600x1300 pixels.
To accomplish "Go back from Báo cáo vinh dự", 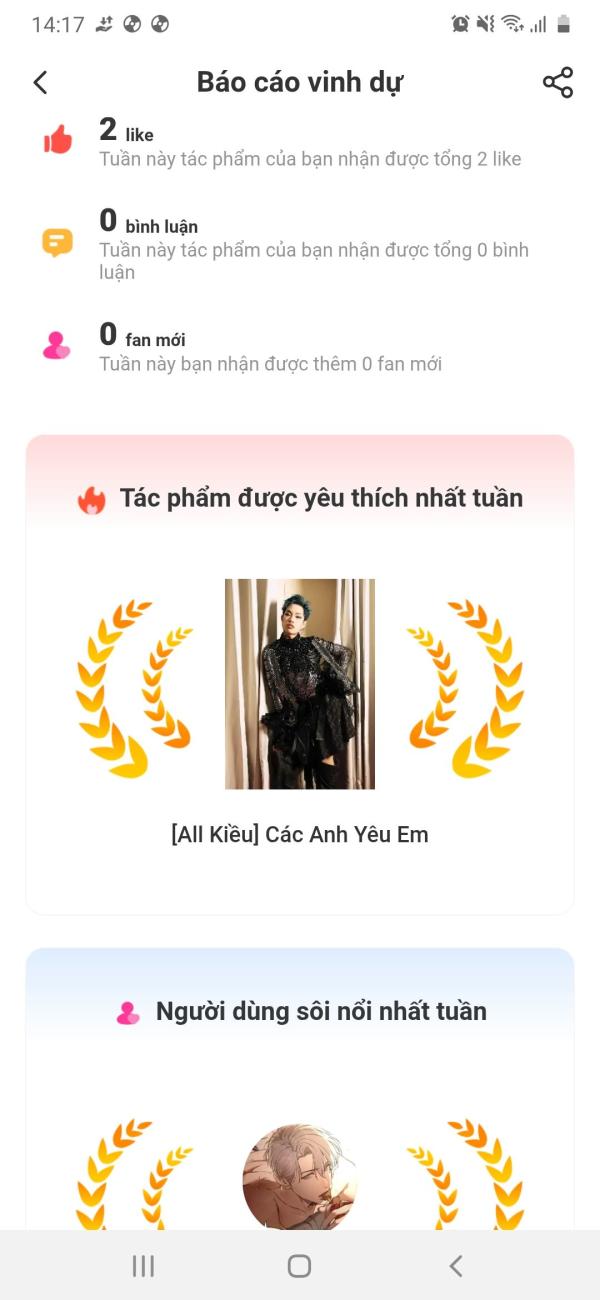I will pyautogui.click(x=40, y=82).
